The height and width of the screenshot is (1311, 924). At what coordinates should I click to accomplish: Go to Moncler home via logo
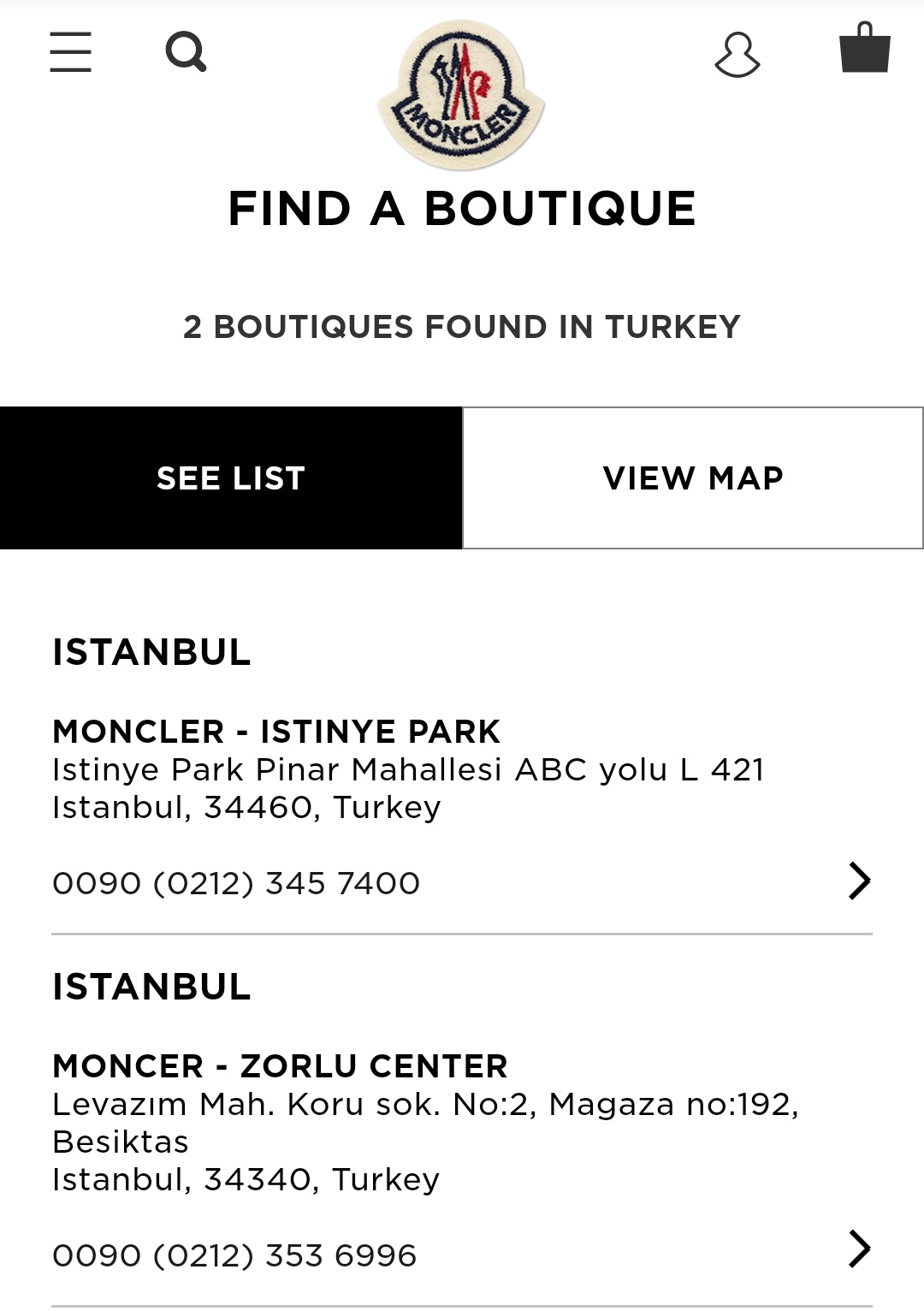point(461,95)
